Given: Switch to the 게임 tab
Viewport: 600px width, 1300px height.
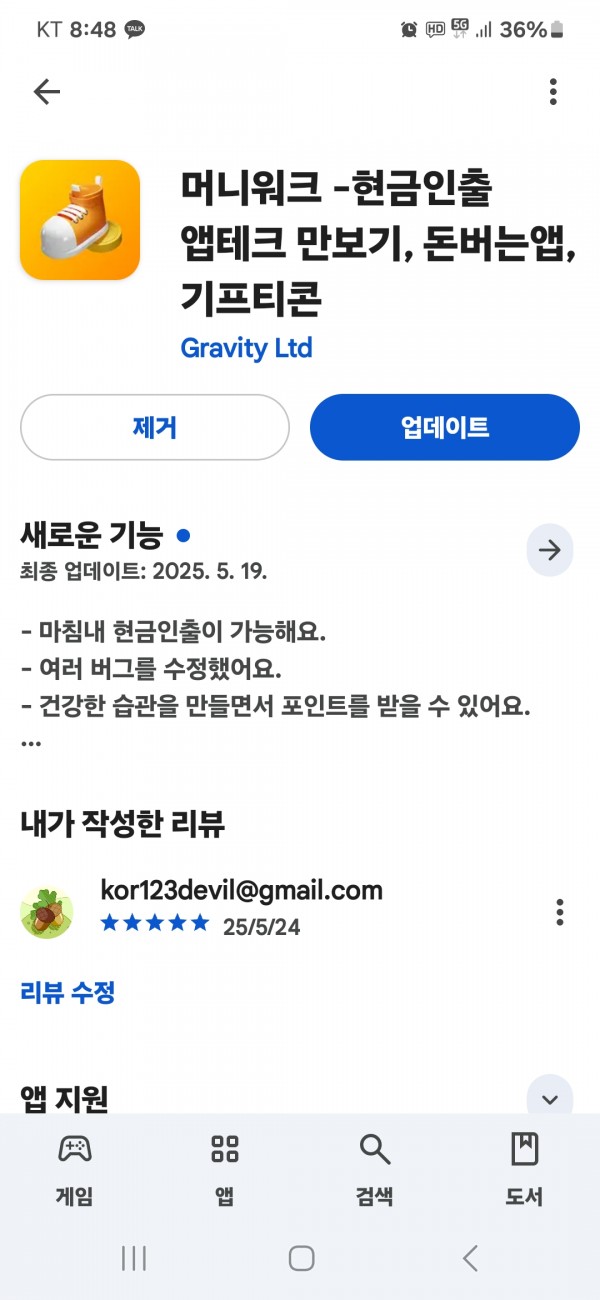Looking at the screenshot, I should (x=75, y=1171).
